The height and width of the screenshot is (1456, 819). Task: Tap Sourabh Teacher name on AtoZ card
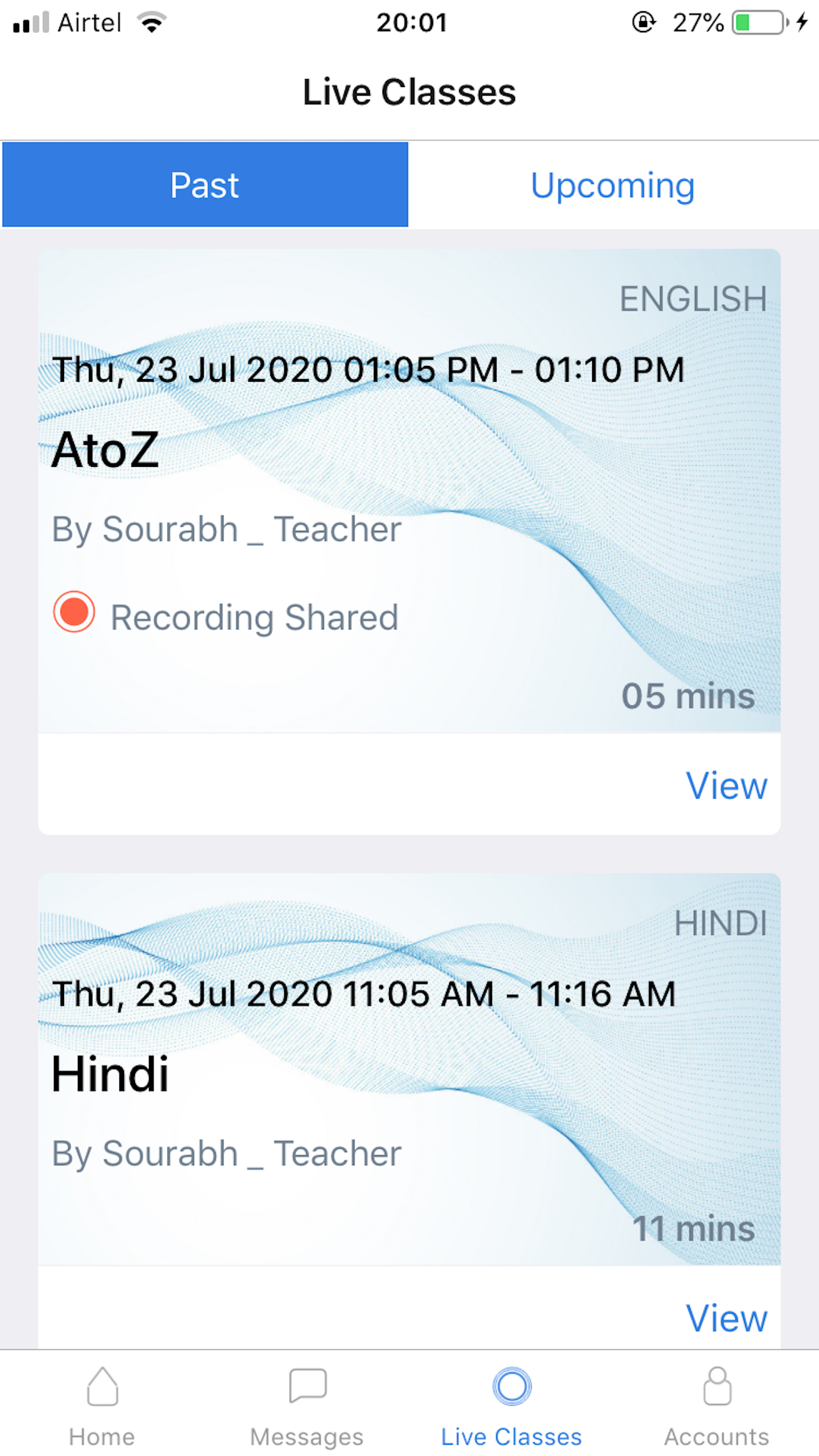(x=226, y=528)
